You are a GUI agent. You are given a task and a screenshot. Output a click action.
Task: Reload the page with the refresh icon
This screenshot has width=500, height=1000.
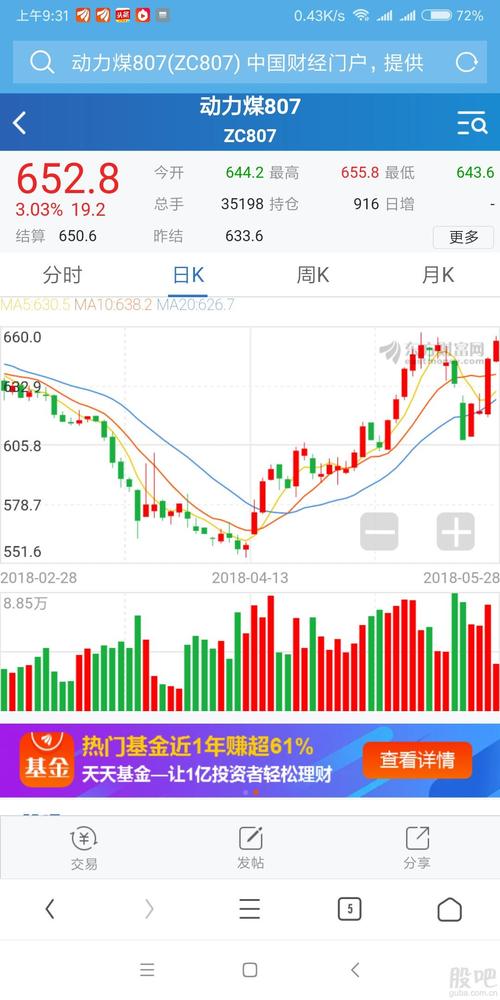466,62
